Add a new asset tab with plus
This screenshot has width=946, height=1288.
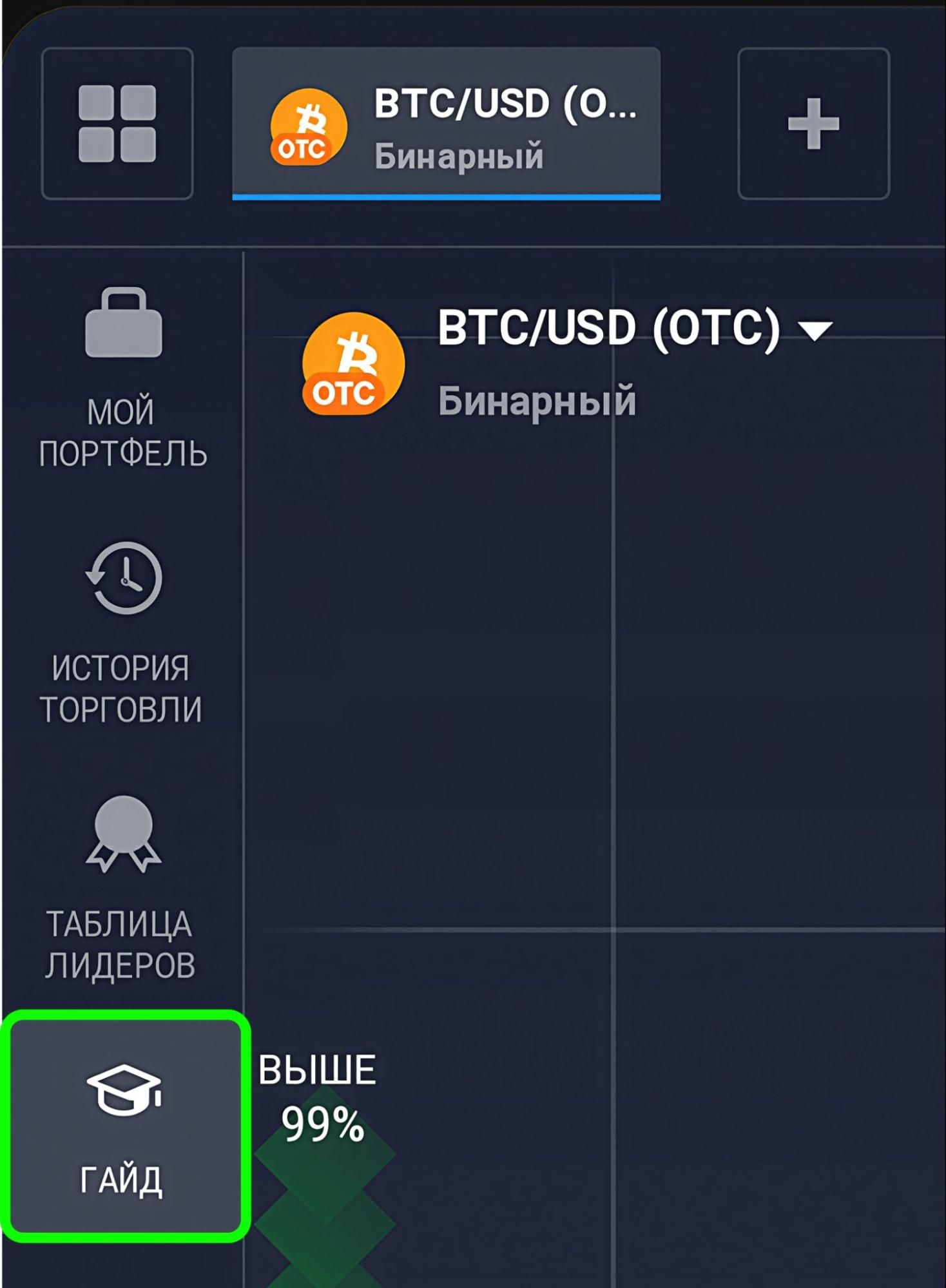click(813, 124)
